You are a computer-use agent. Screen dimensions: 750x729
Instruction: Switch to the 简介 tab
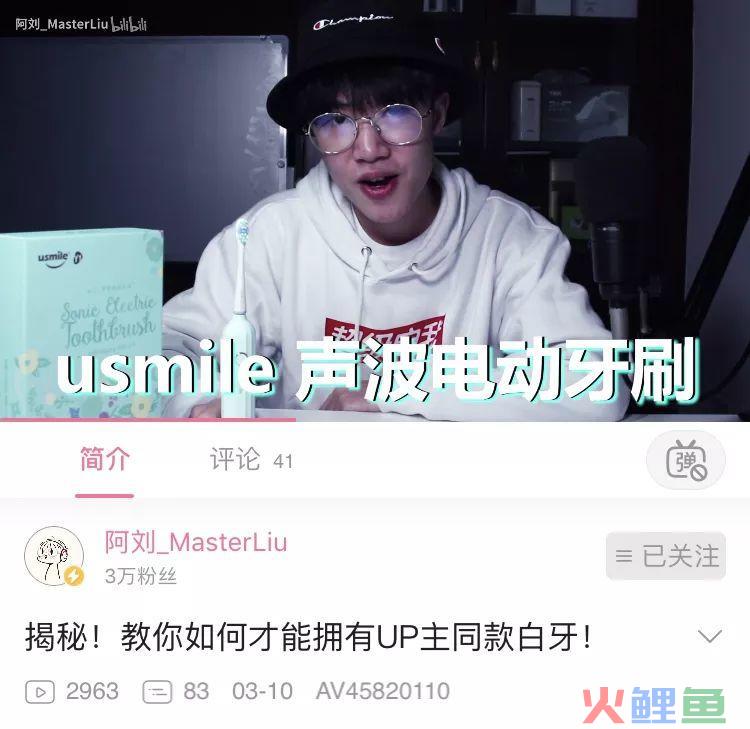[104, 460]
